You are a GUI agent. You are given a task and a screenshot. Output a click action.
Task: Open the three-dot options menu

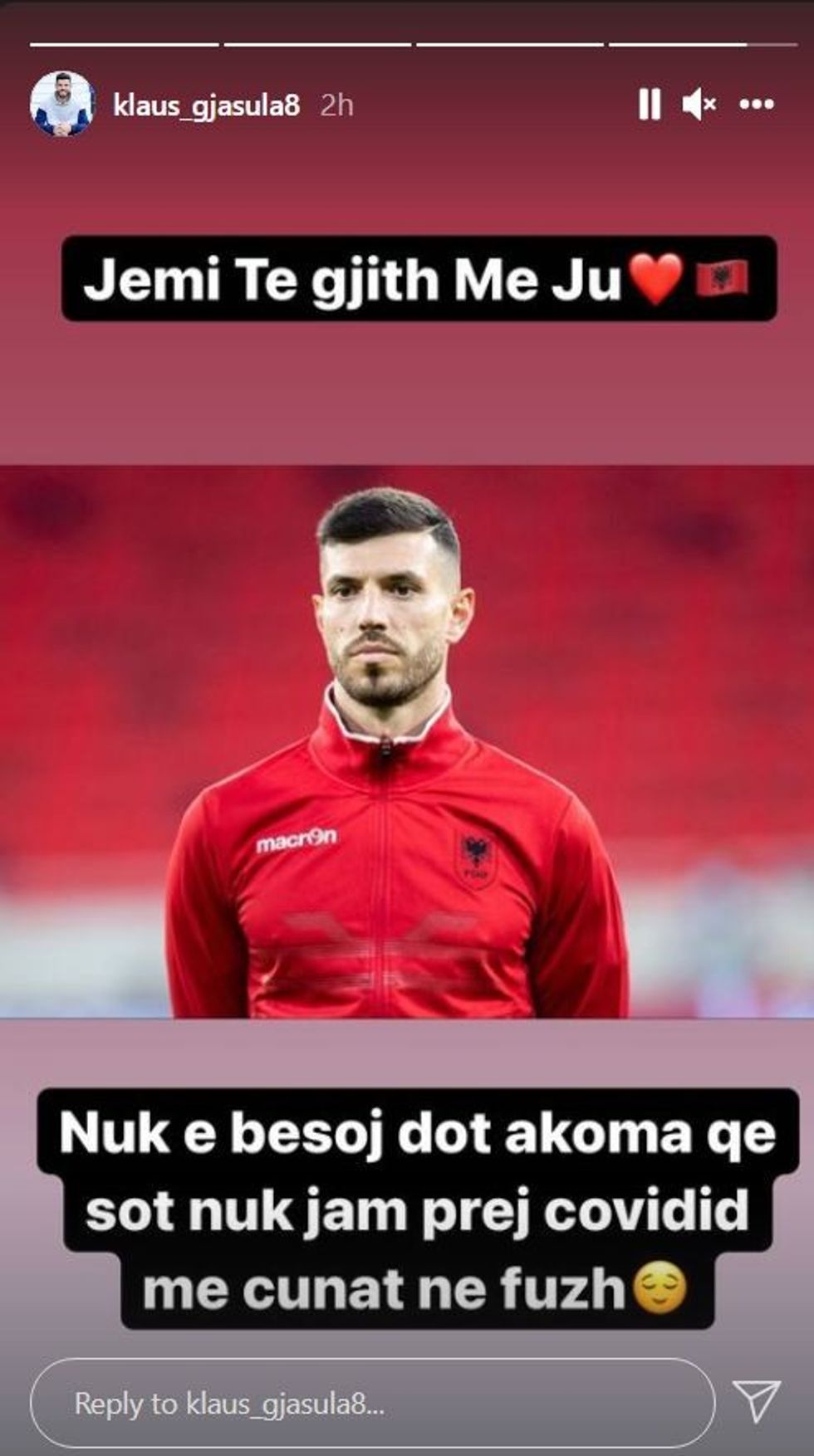(x=757, y=105)
